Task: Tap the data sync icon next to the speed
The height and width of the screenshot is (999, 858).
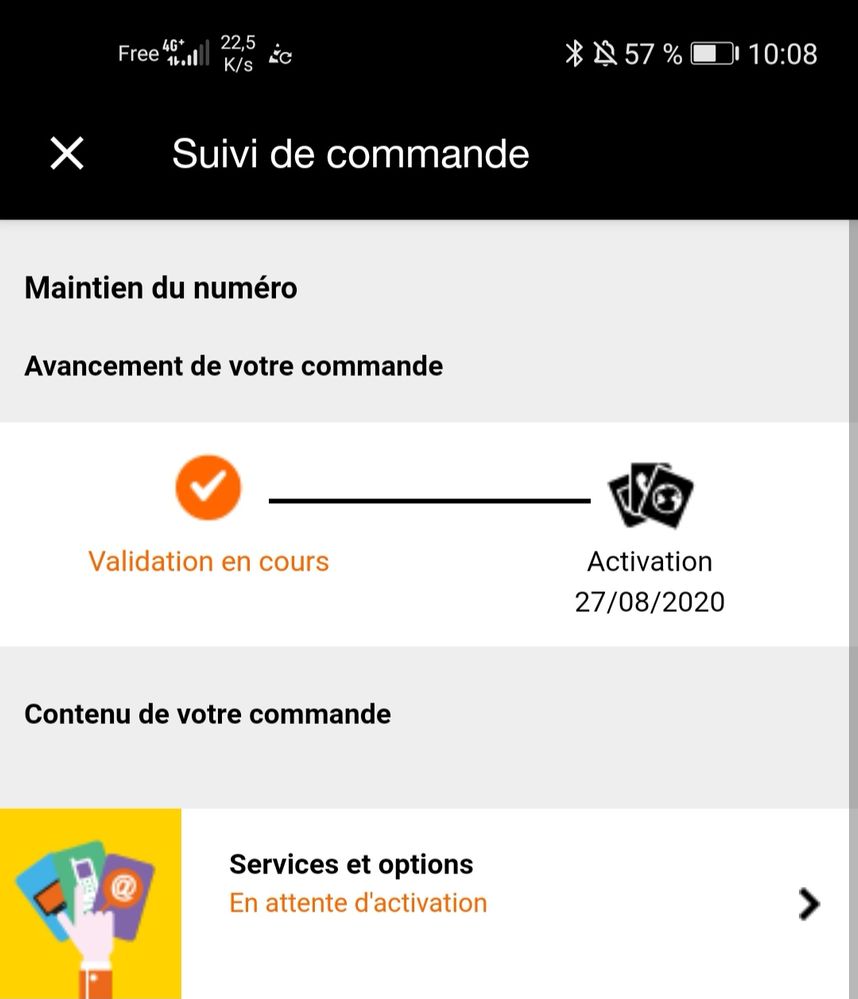Action: click(278, 56)
